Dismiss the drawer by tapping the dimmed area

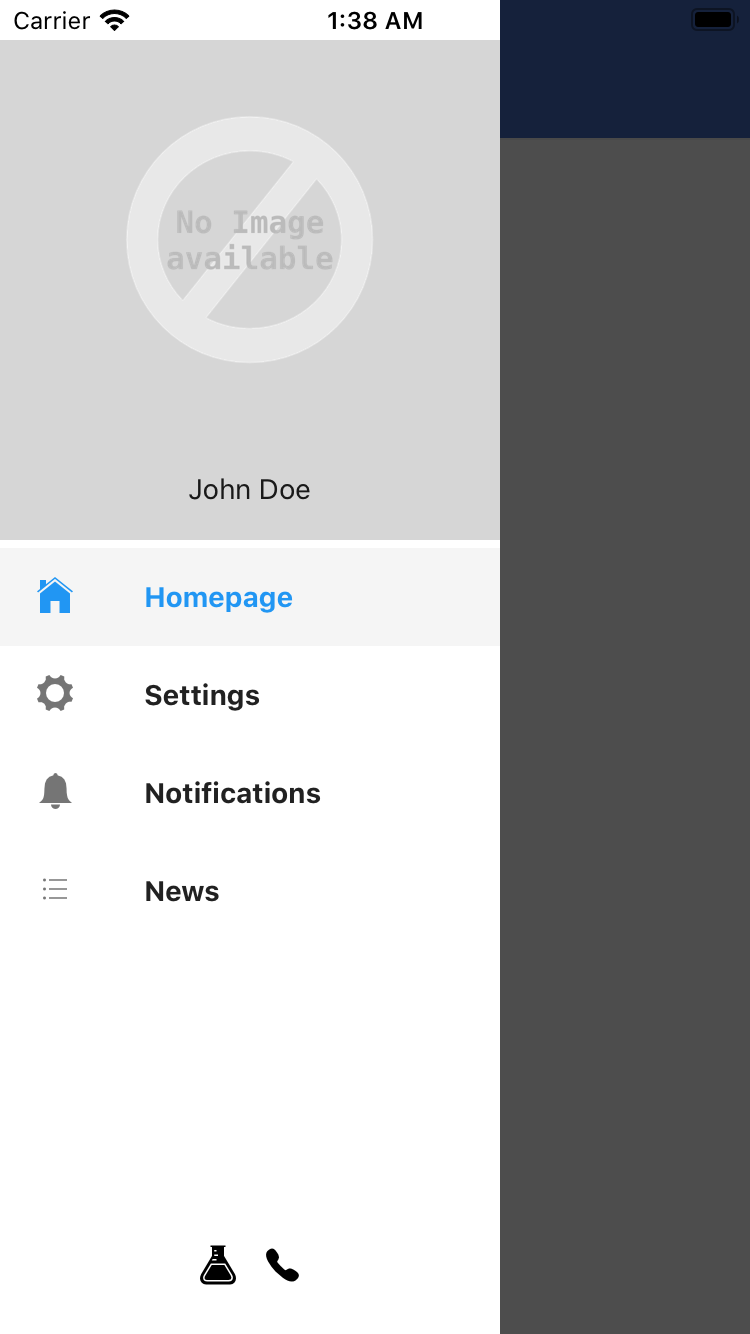(625, 735)
